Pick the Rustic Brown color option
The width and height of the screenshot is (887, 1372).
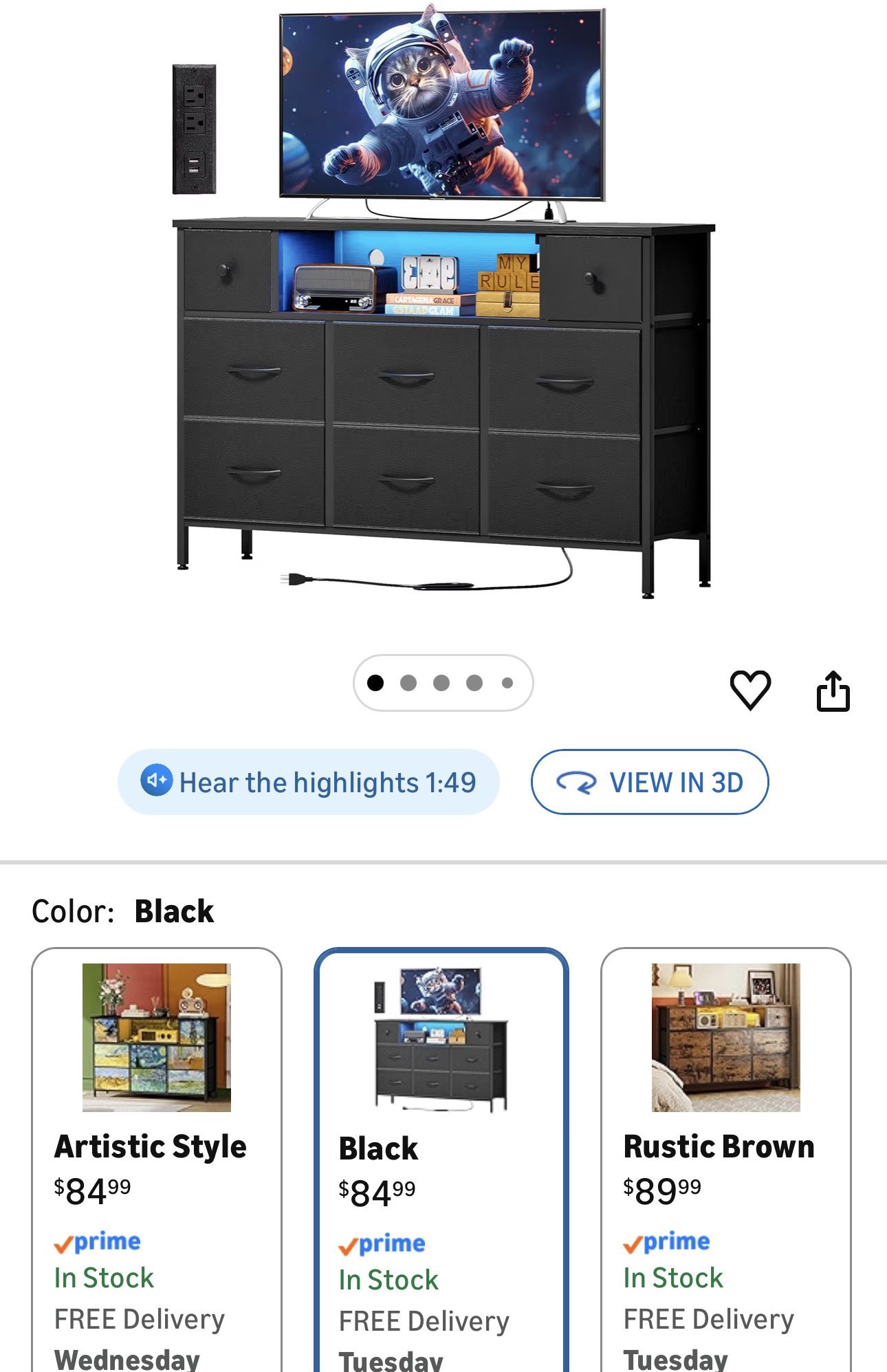pyautogui.click(x=725, y=1155)
